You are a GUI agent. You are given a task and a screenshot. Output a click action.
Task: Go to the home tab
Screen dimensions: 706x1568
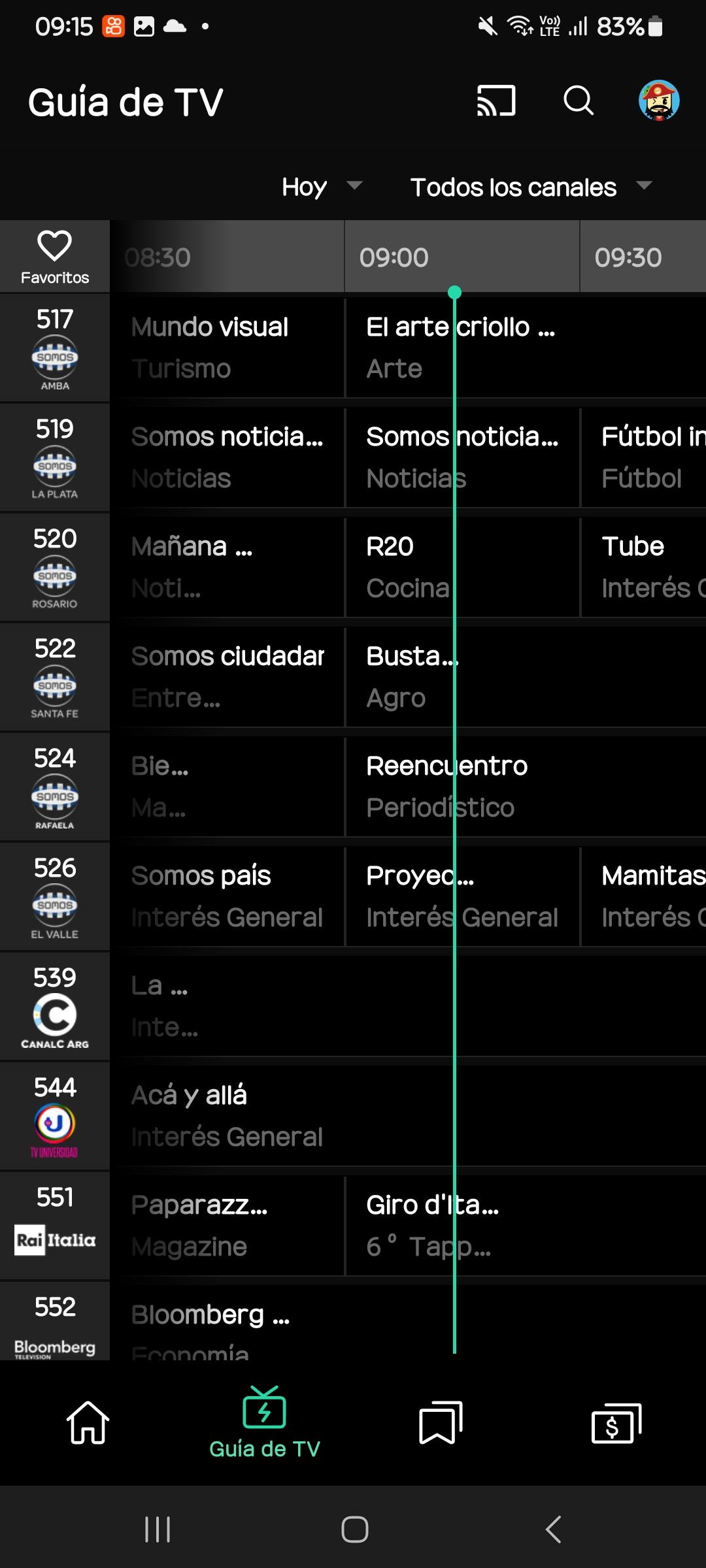(88, 1423)
